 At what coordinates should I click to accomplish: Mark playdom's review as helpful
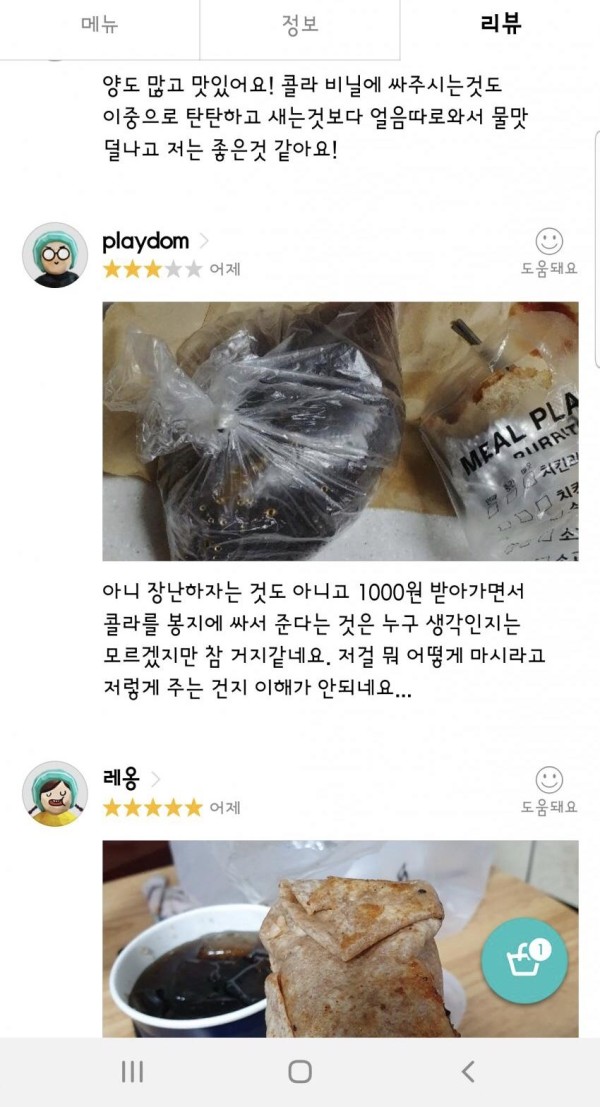click(x=549, y=251)
